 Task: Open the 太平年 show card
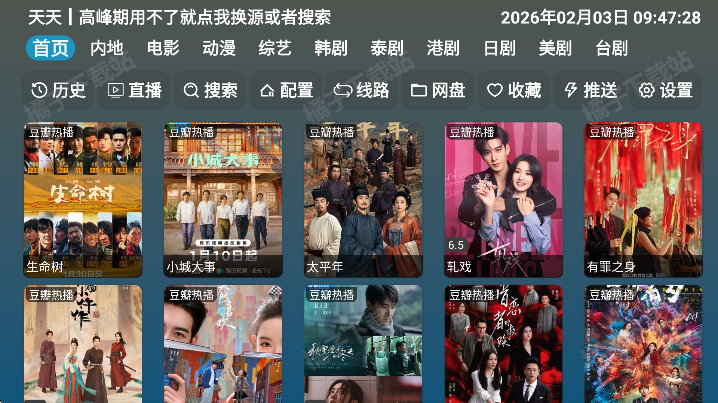[363, 199]
